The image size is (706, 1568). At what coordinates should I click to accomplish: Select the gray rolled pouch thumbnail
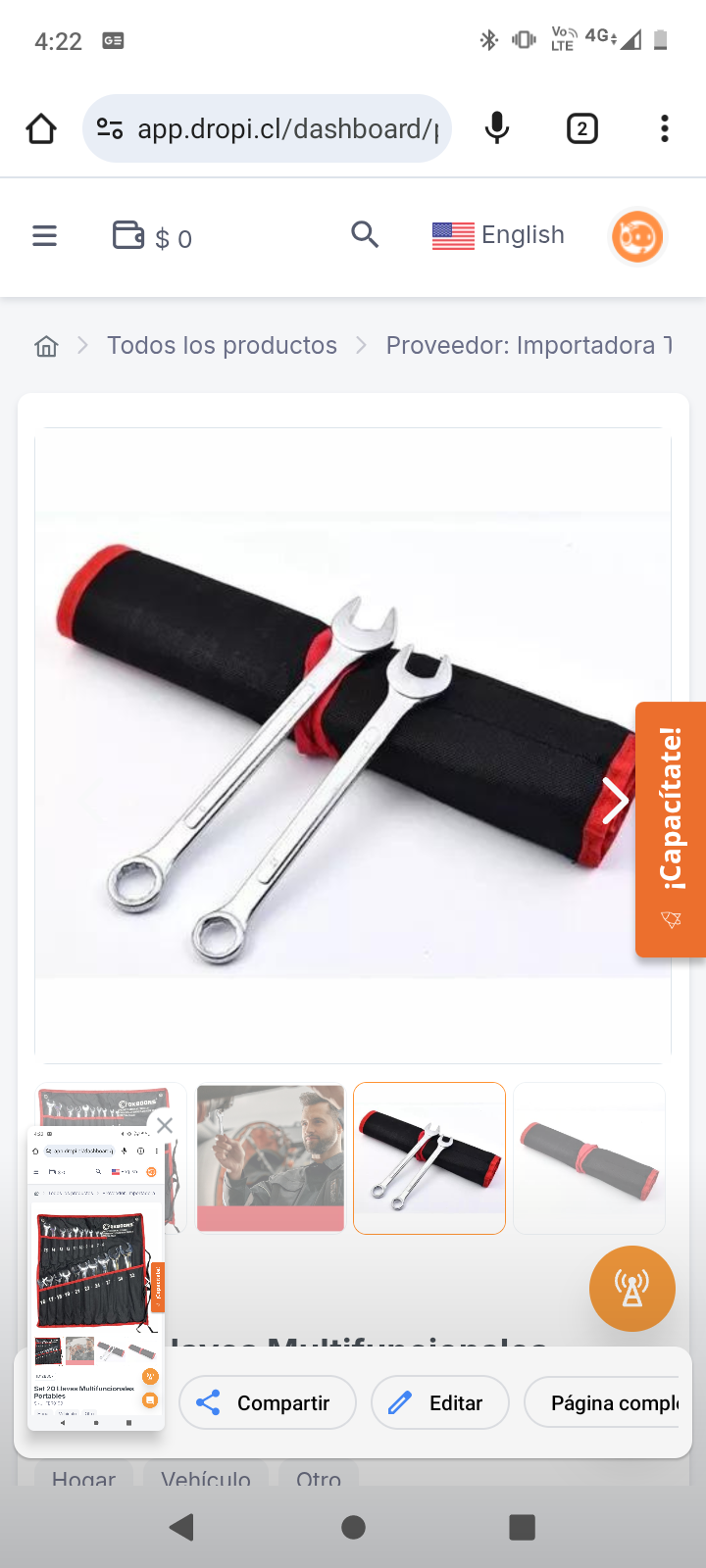589,1157
